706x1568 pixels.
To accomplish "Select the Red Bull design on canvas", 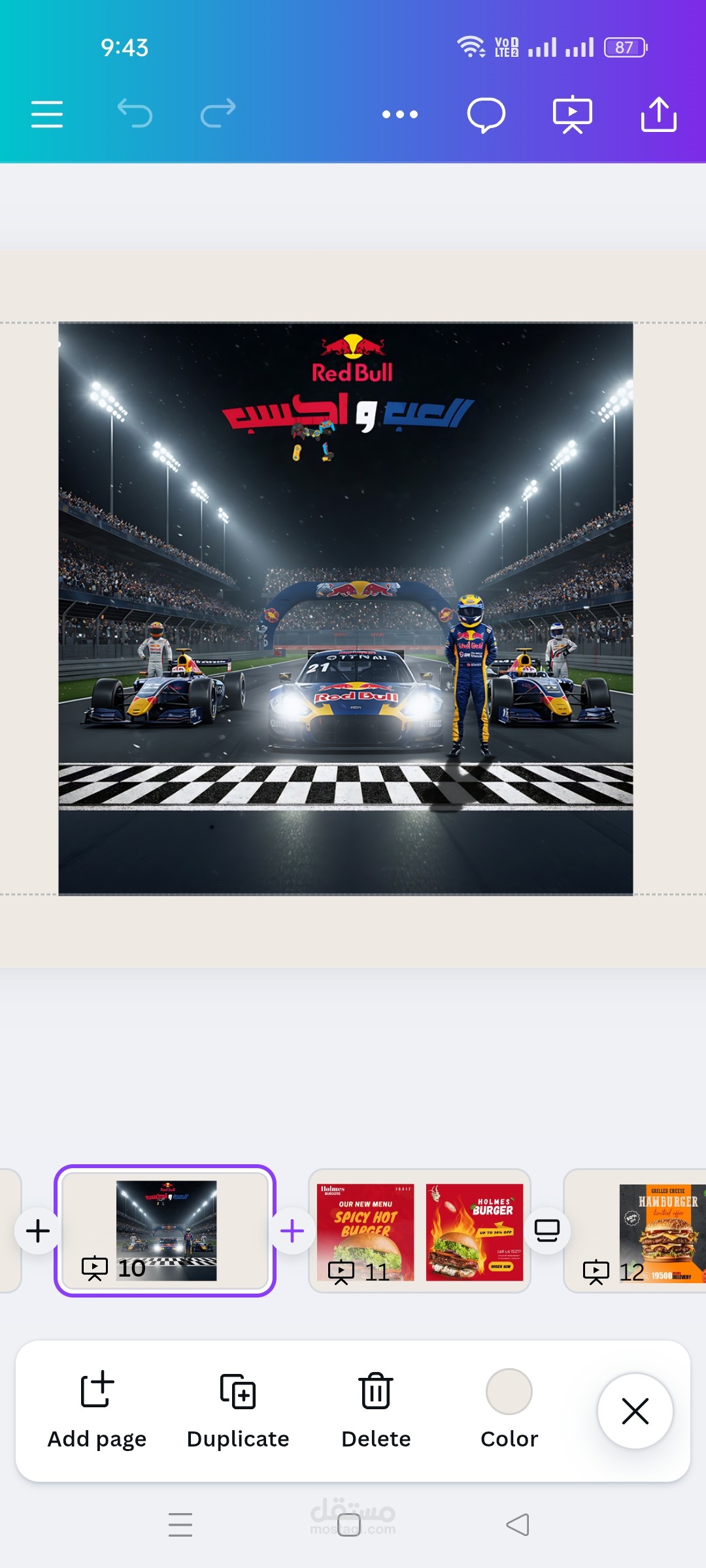I will [x=346, y=608].
